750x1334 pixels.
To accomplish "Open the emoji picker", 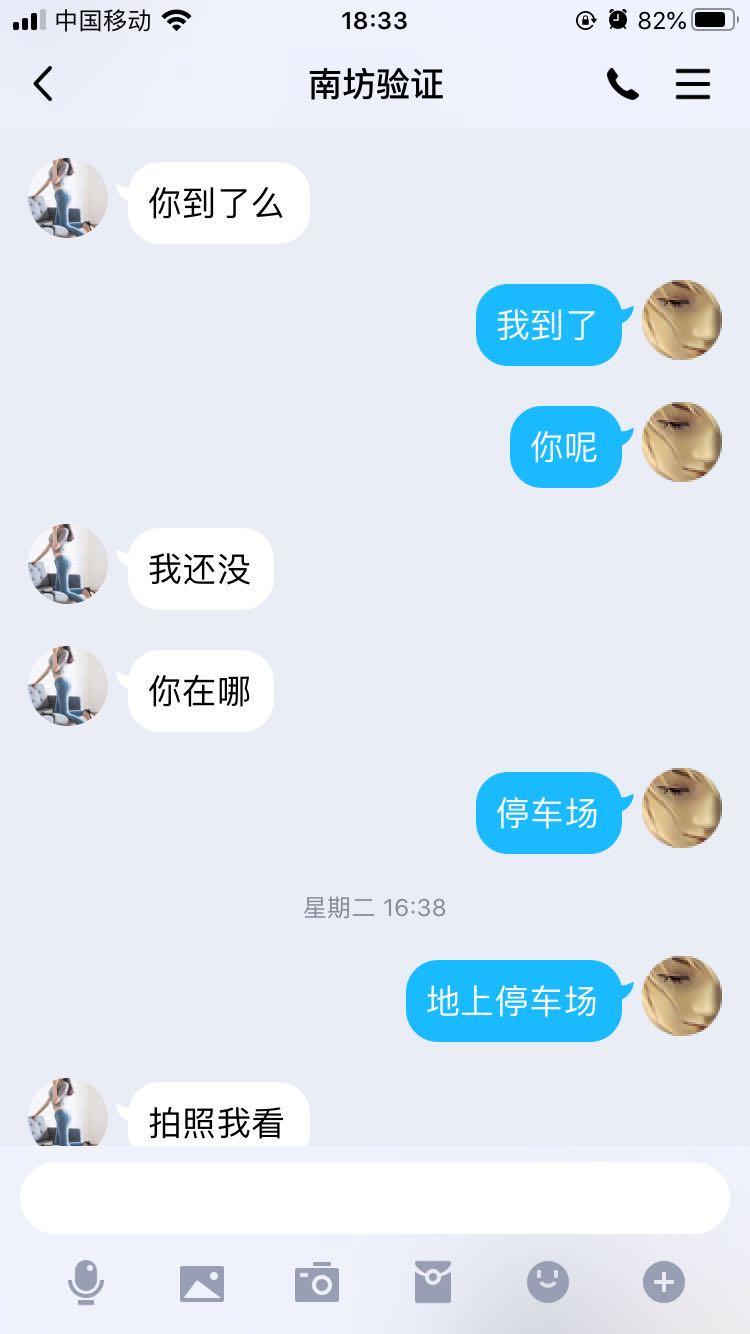I will [548, 1282].
